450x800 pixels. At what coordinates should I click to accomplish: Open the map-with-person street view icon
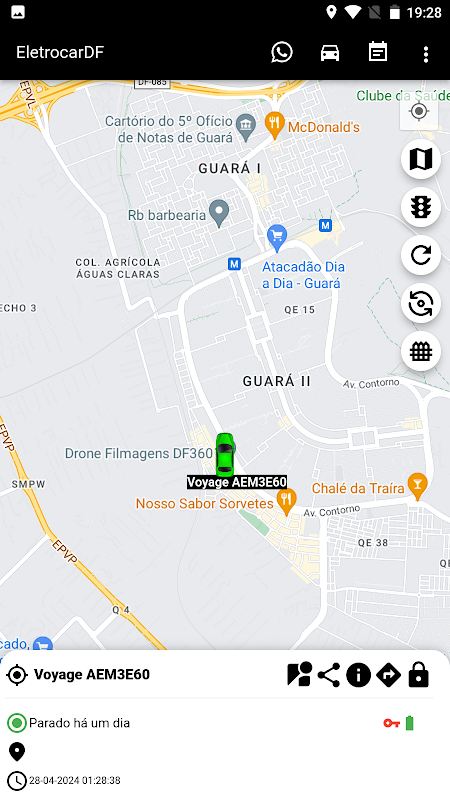pyautogui.click(x=299, y=674)
